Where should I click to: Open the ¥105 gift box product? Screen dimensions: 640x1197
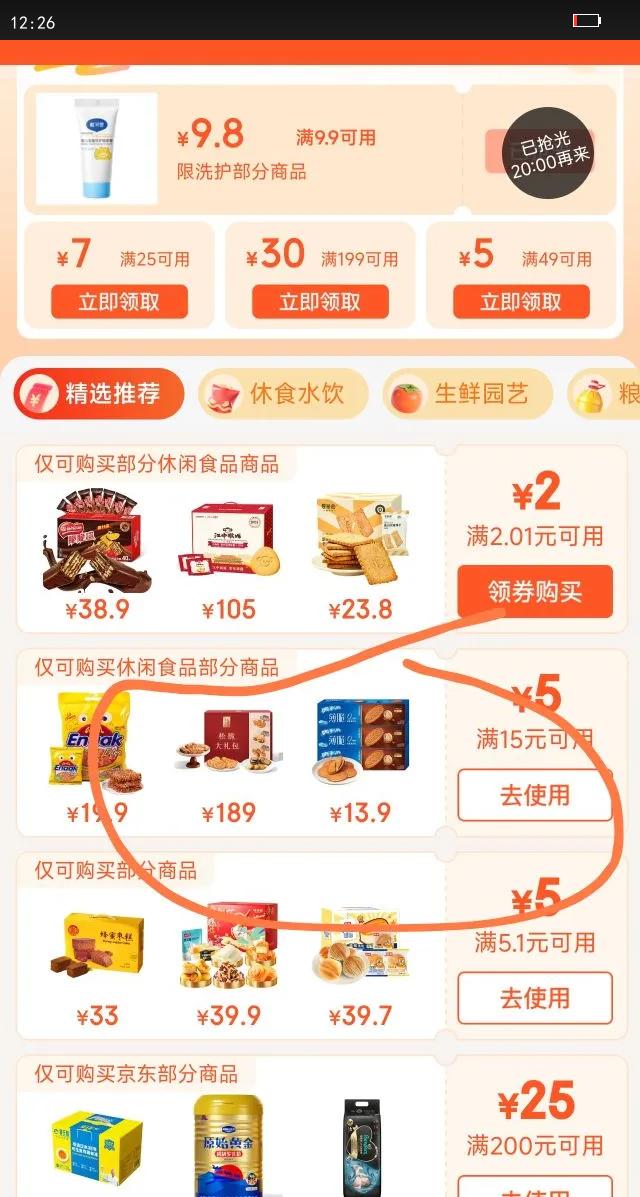coord(229,555)
